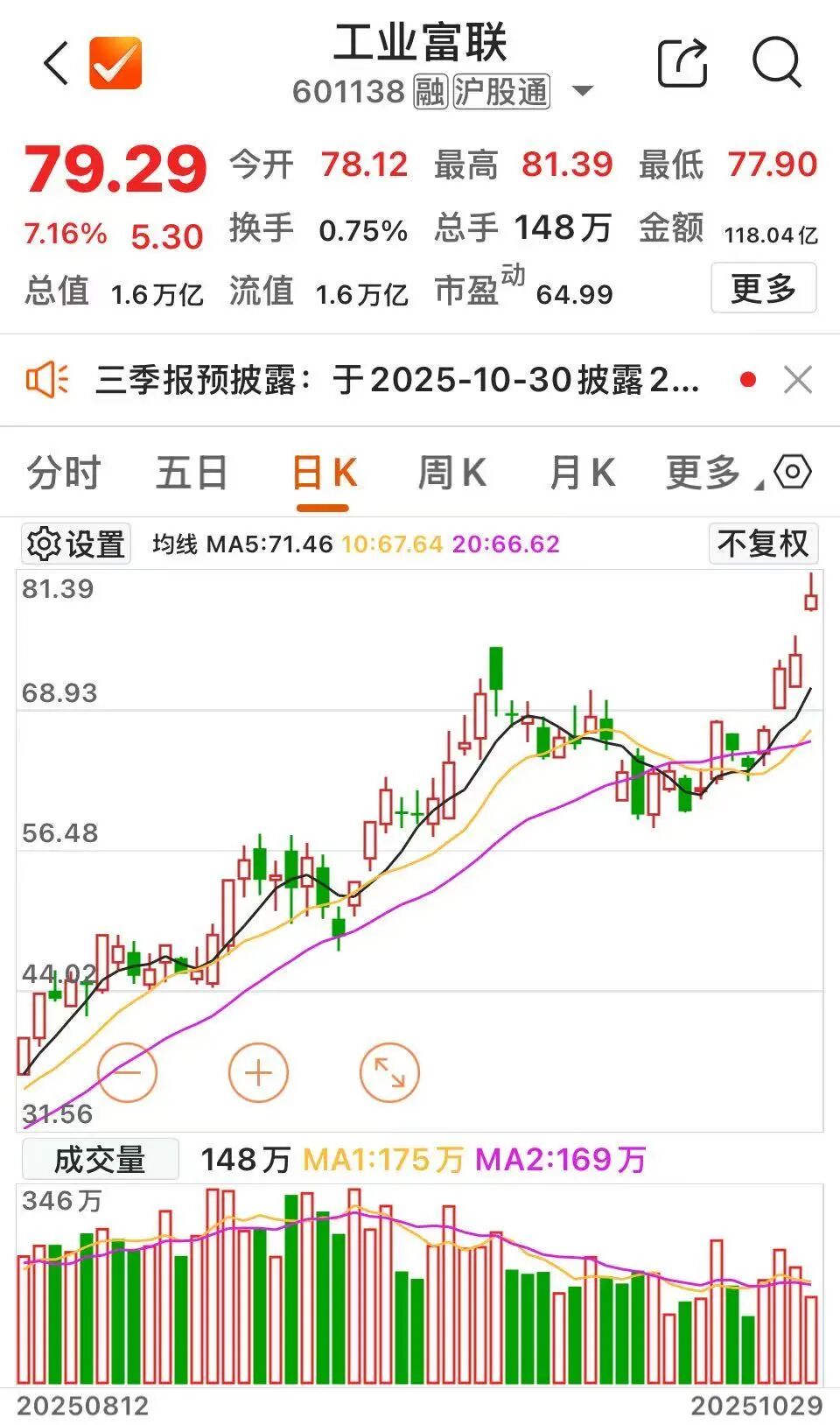840x1425 pixels.
Task: Switch to the 月K chart tab
Action: (x=582, y=474)
